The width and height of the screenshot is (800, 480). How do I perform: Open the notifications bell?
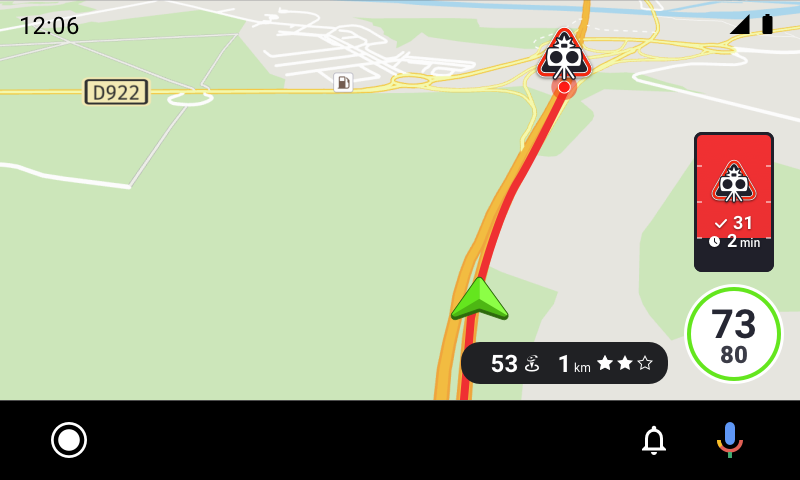654,440
